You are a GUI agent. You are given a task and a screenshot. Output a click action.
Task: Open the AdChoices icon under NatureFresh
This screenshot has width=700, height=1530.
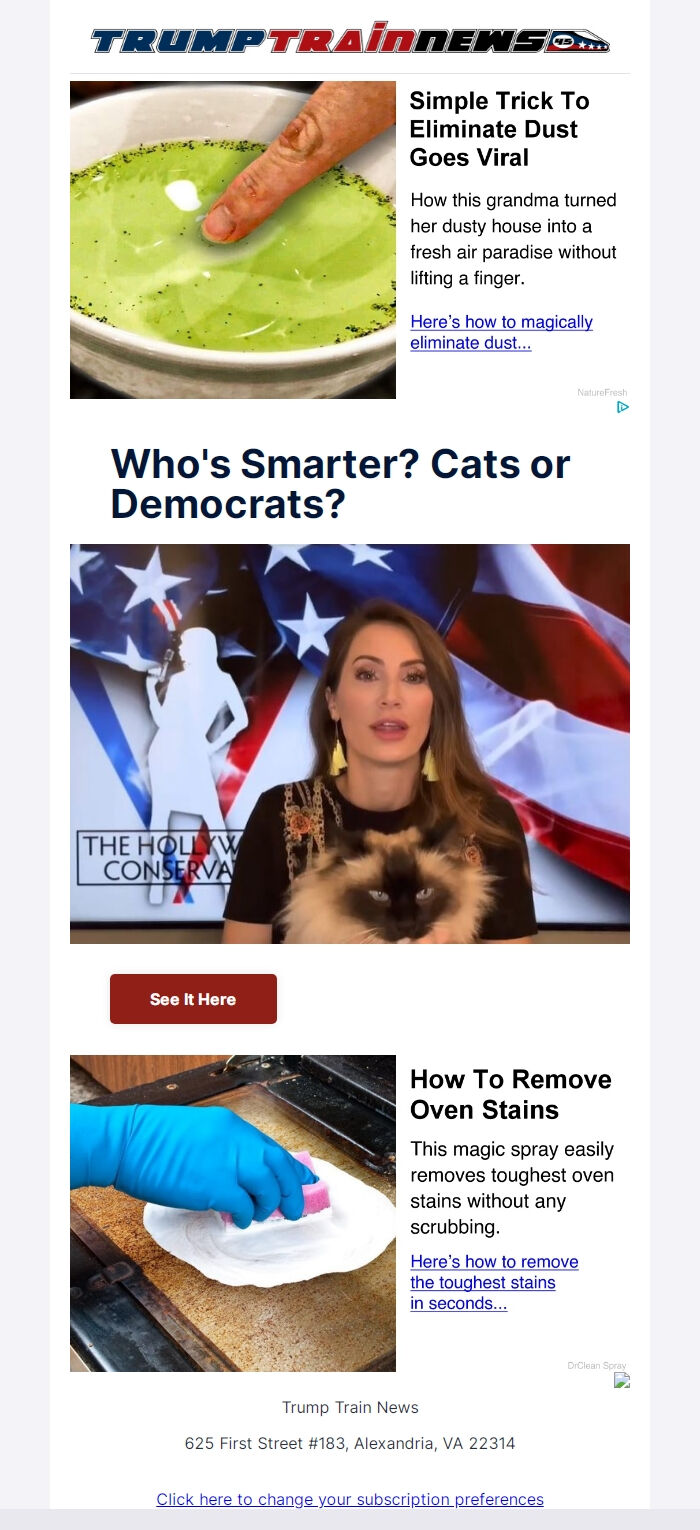pos(623,407)
